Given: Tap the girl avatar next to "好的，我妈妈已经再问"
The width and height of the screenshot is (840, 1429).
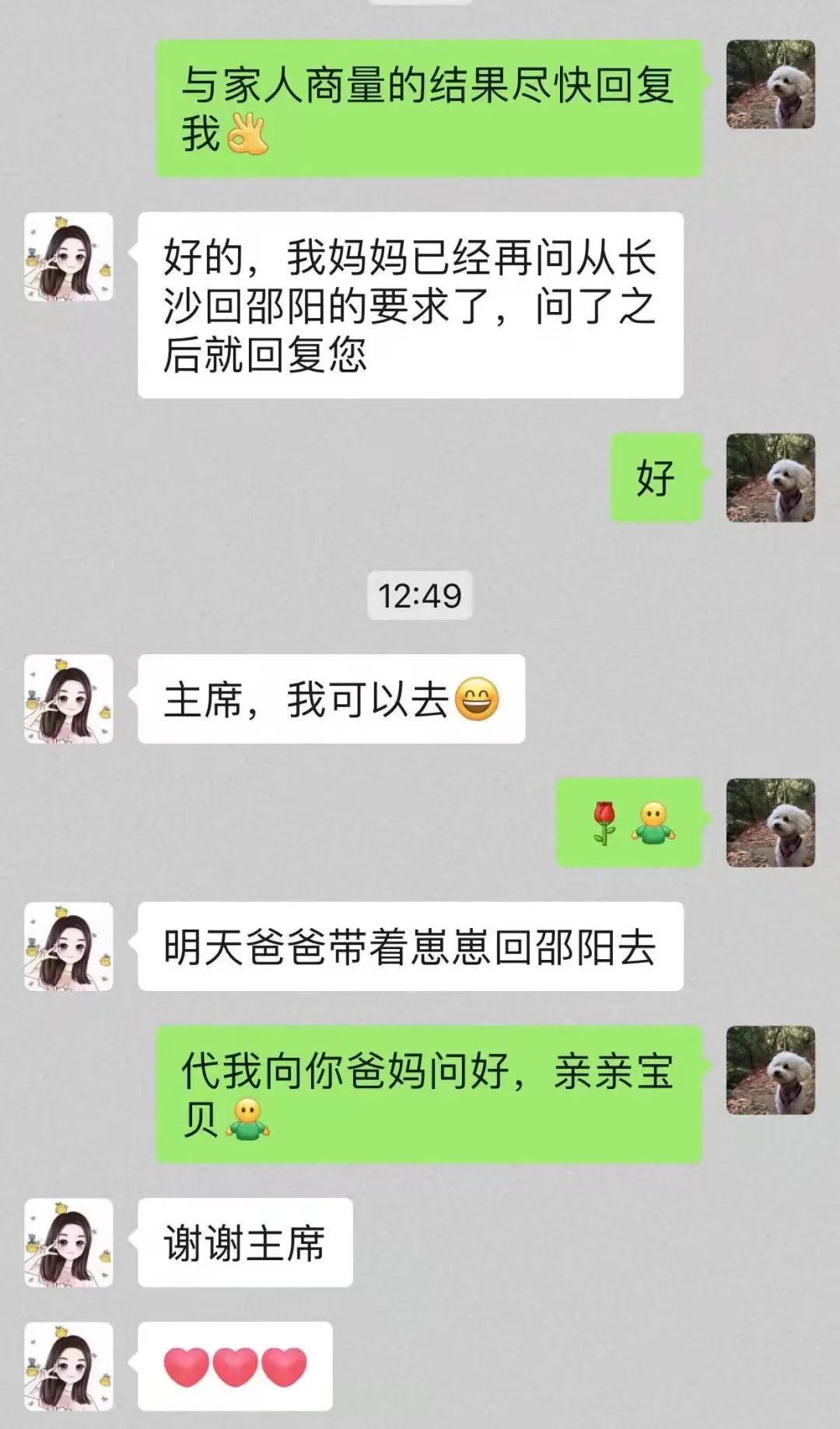Looking at the screenshot, I should tap(69, 257).
